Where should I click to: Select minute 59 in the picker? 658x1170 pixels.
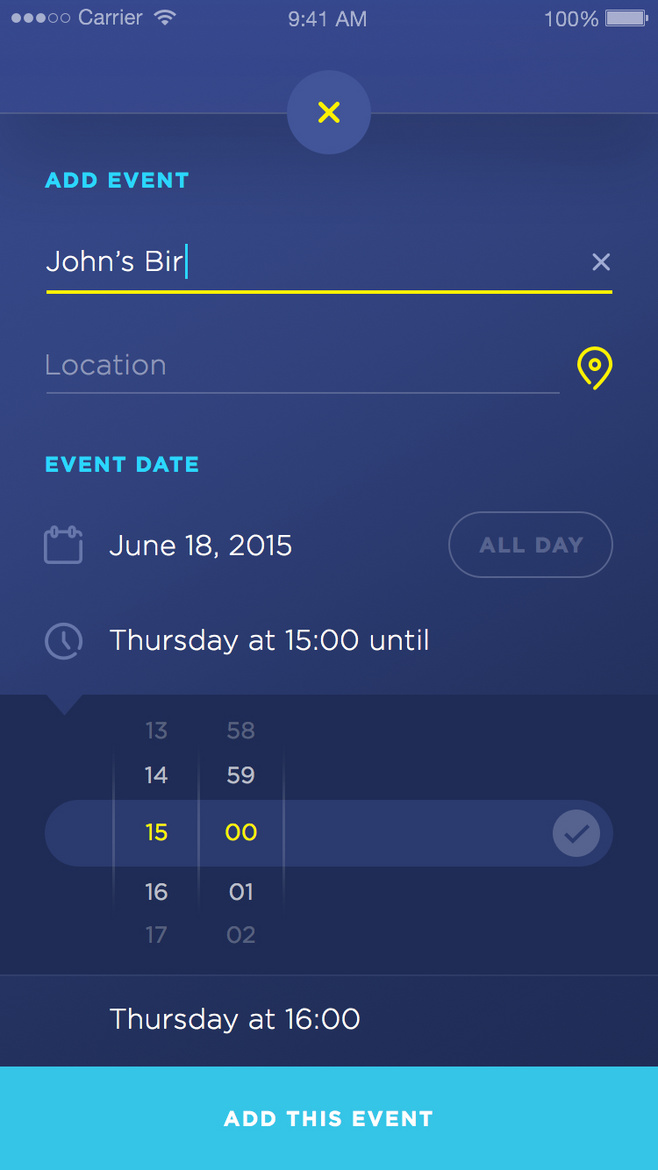241,775
